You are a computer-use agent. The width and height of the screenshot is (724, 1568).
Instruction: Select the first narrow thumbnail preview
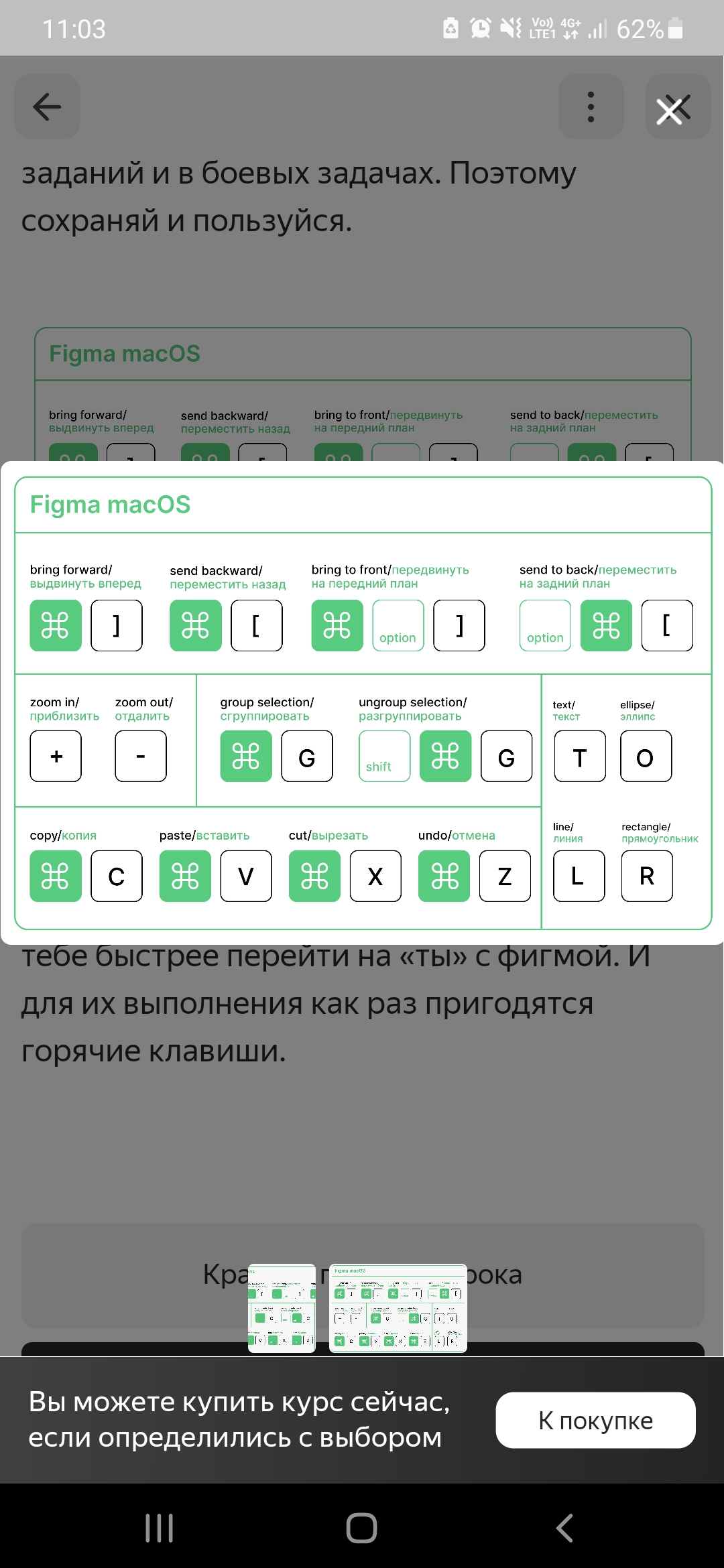click(x=282, y=1307)
